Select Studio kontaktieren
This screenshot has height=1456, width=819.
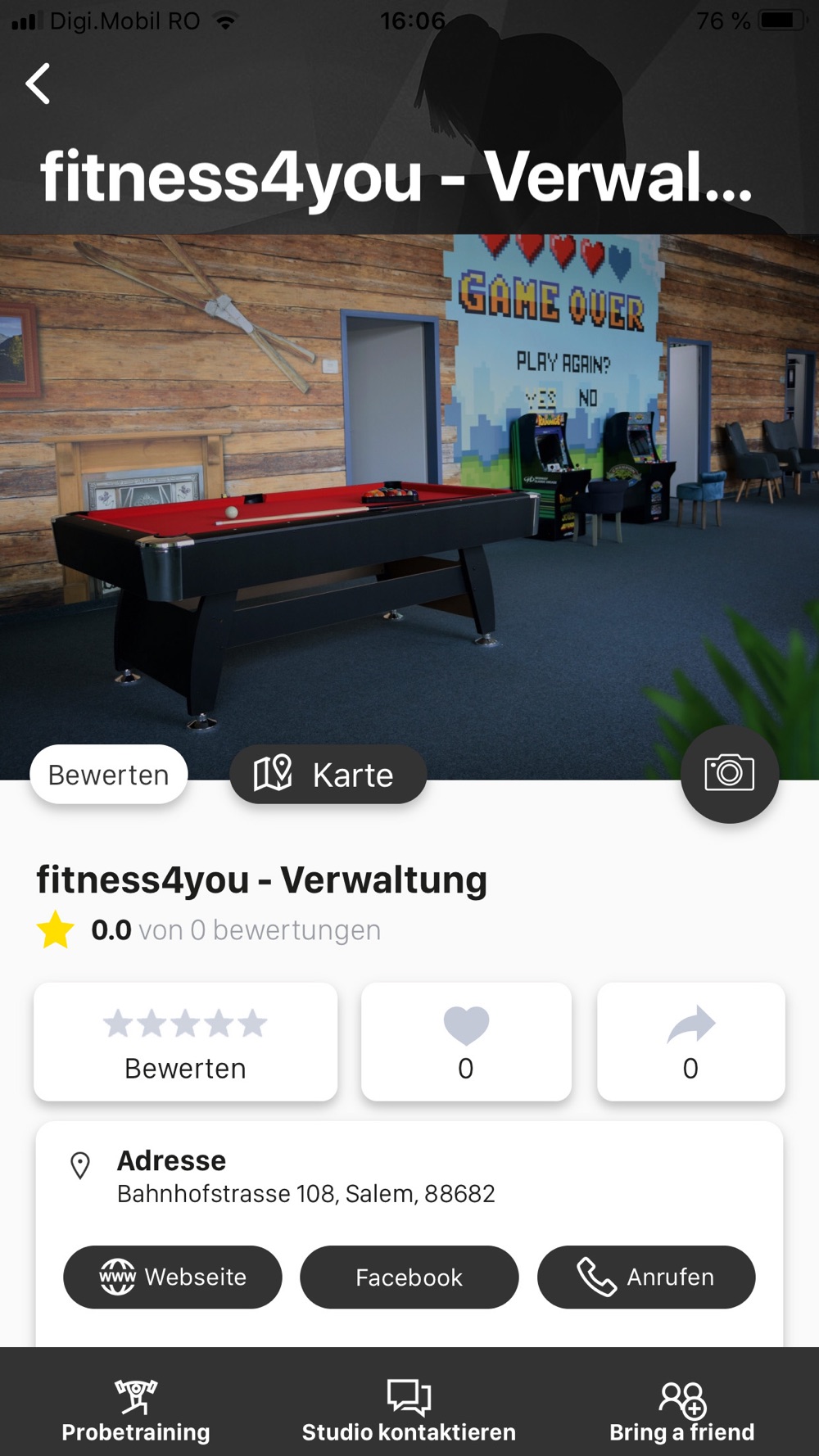(409, 1410)
